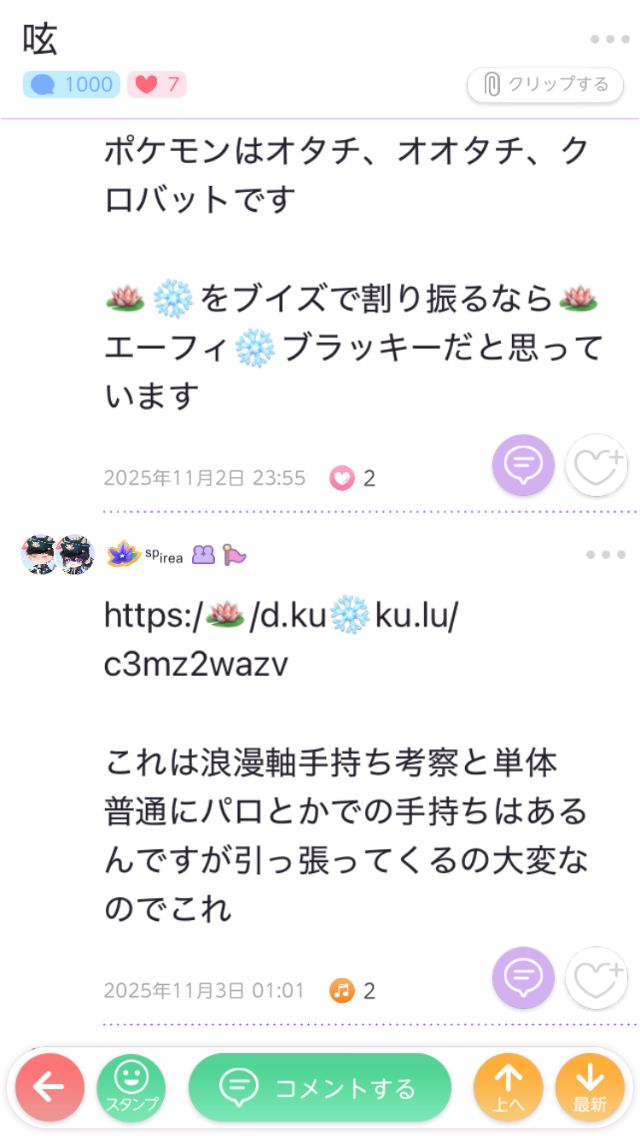Reply to the comment posted at 01:01
Image resolution: width=640 pixels, height=1136 pixels.
pyautogui.click(x=523, y=977)
